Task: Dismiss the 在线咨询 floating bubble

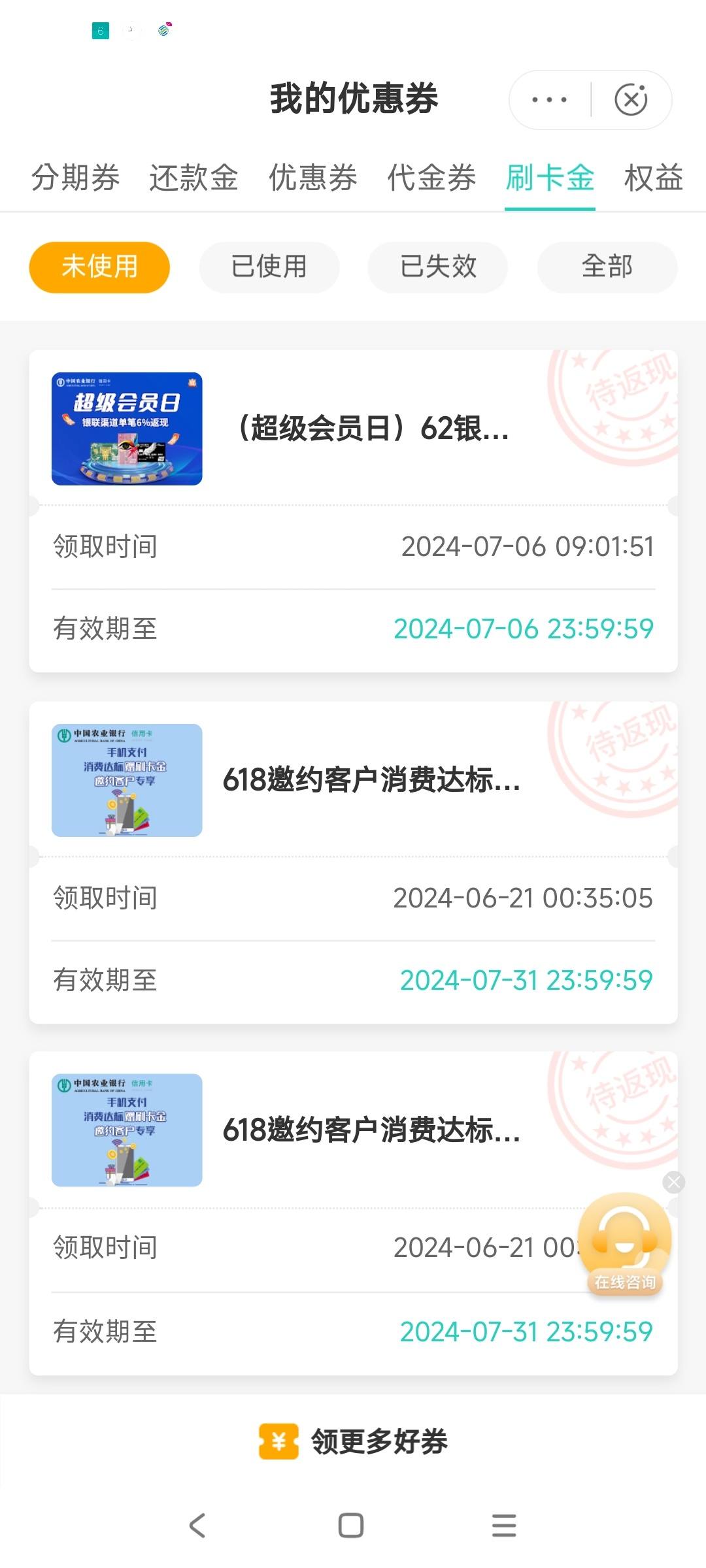Action: 673,1182
